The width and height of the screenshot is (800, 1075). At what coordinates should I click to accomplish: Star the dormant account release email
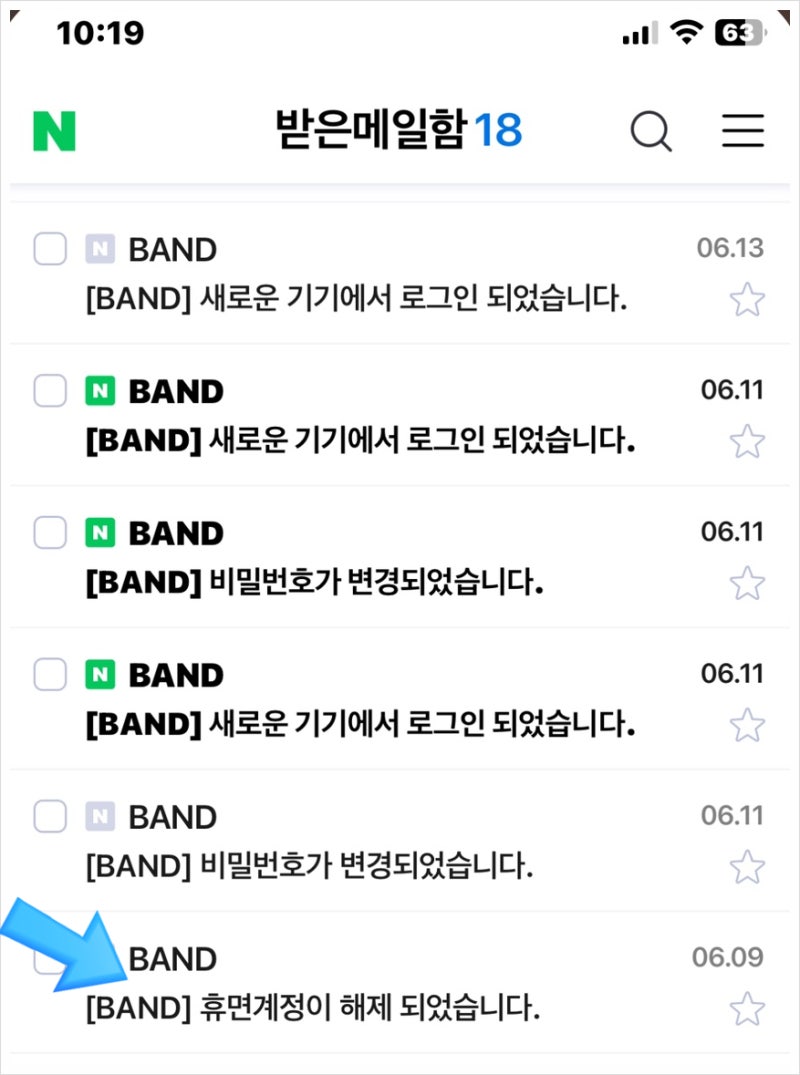(x=747, y=1009)
